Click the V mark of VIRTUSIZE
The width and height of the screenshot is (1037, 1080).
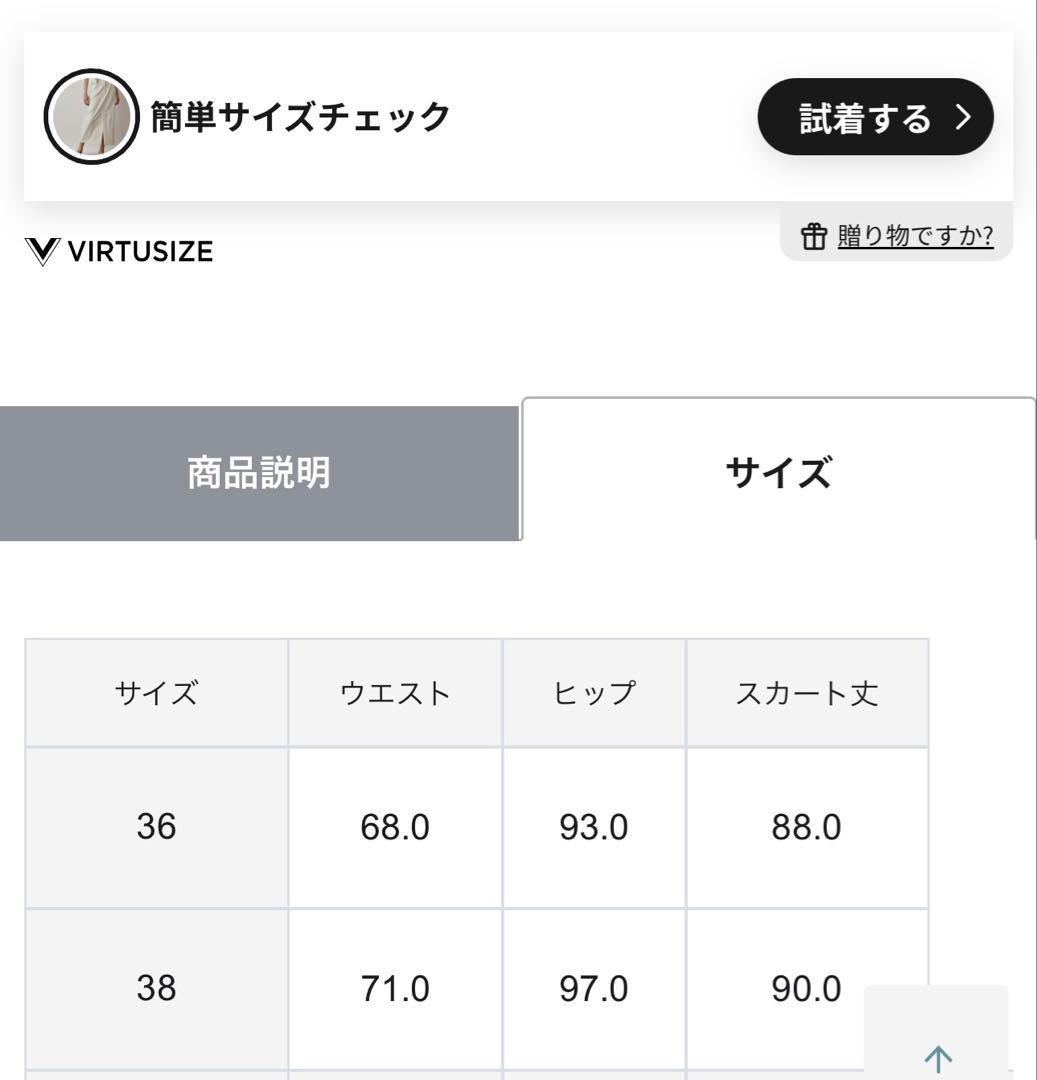[x=41, y=250]
